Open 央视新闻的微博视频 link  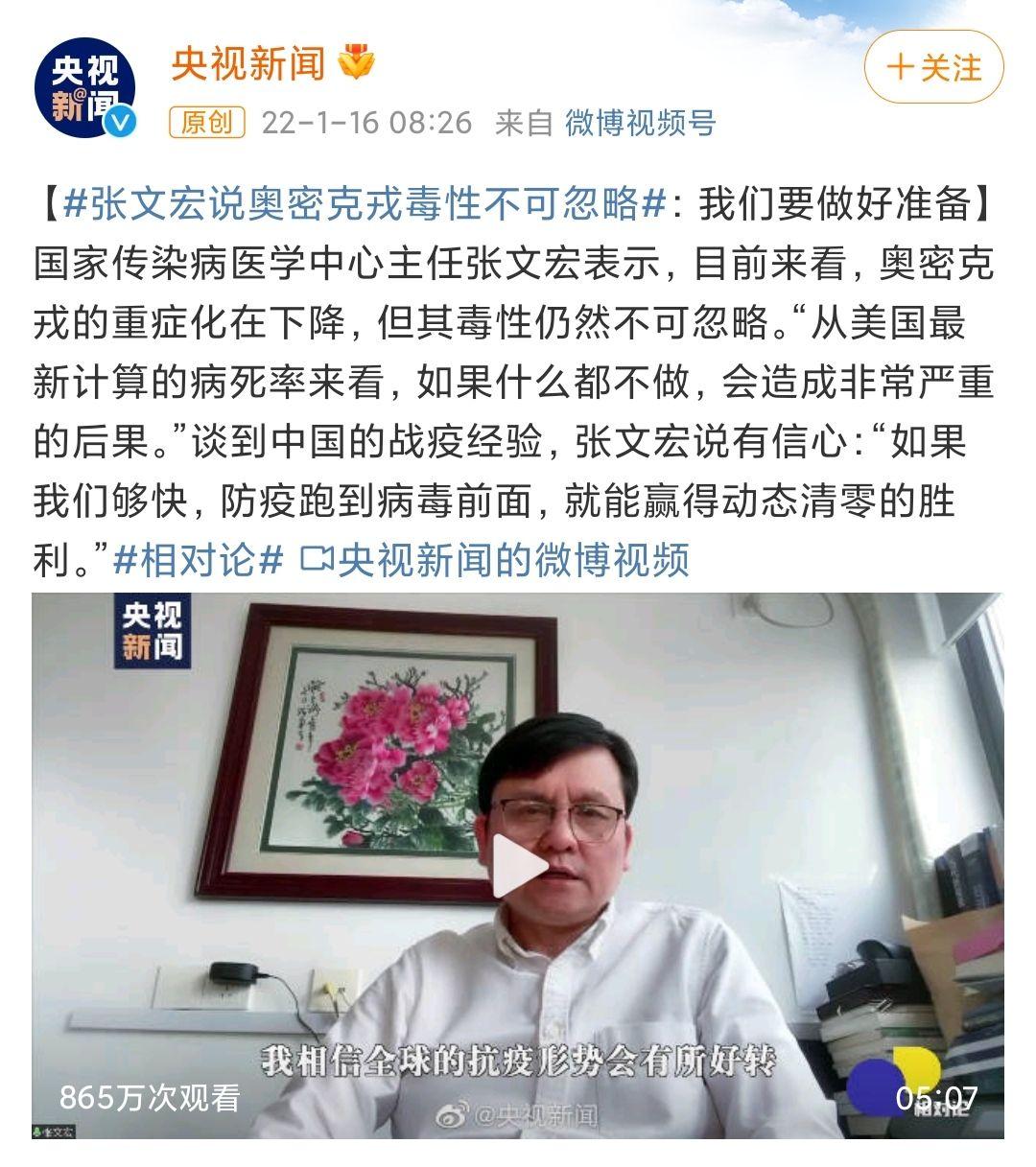pos(495,559)
